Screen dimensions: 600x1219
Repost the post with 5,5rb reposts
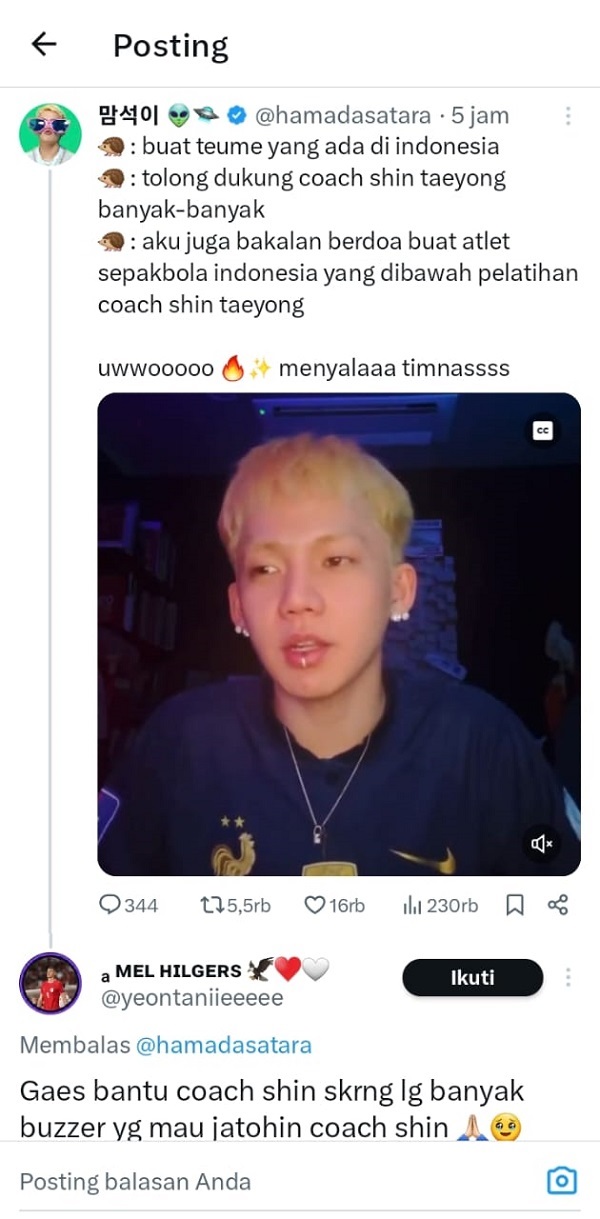212,905
